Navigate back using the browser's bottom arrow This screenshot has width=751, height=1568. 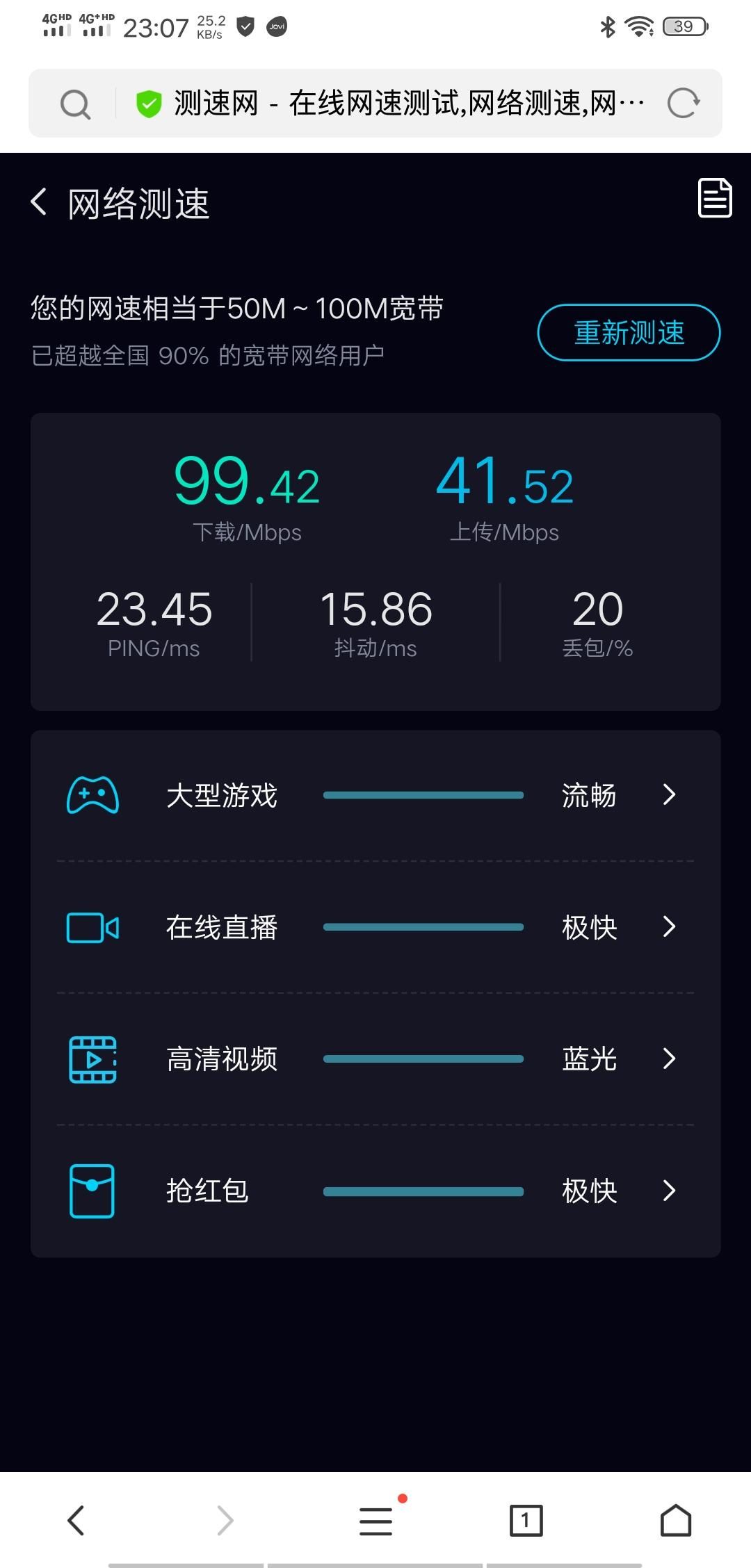coord(76,1521)
